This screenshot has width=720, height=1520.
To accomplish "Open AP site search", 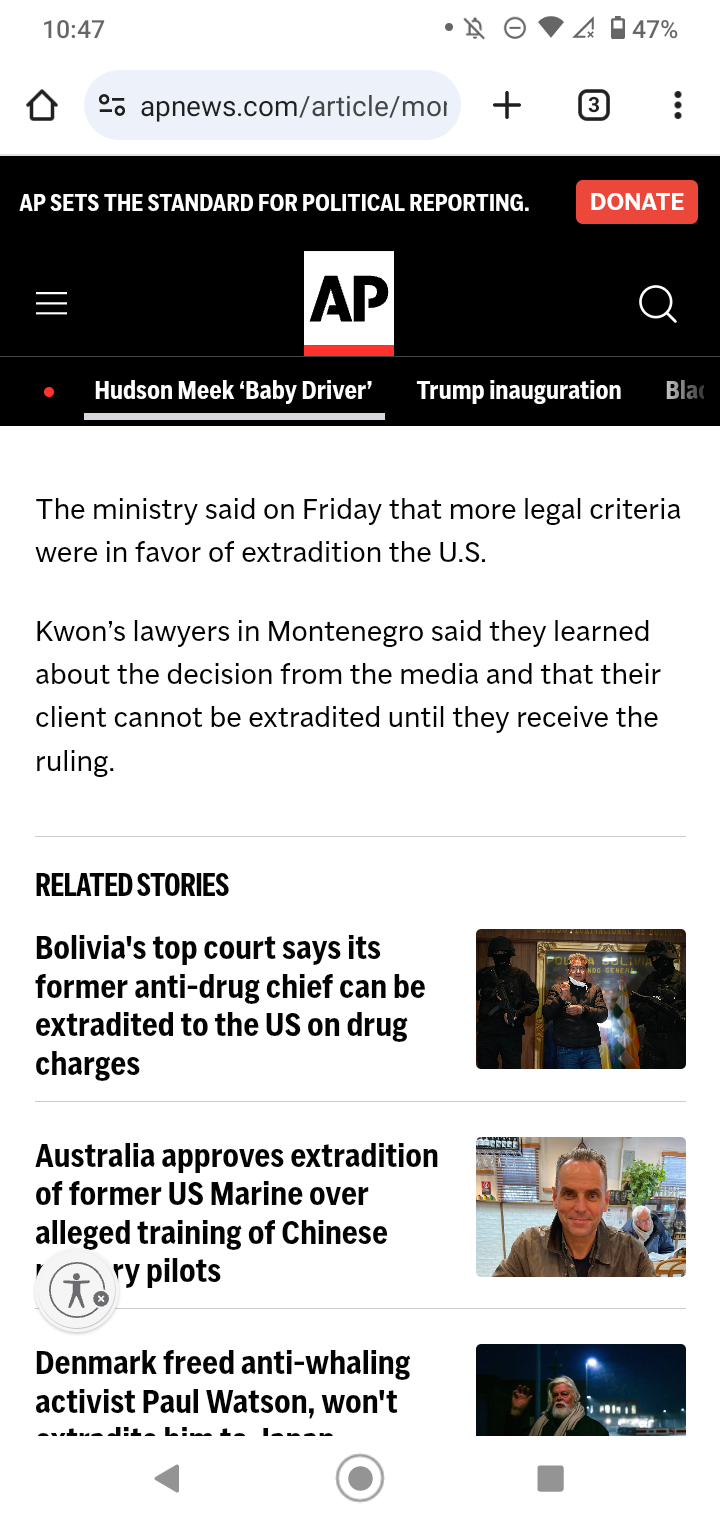I will (657, 304).
